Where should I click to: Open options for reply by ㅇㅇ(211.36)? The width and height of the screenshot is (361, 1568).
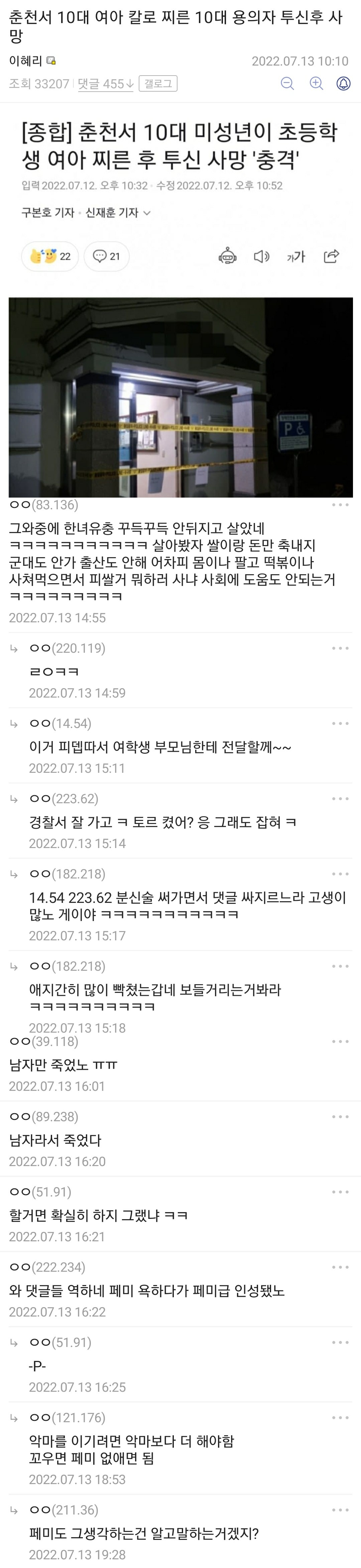click(x=340, y=1510)
